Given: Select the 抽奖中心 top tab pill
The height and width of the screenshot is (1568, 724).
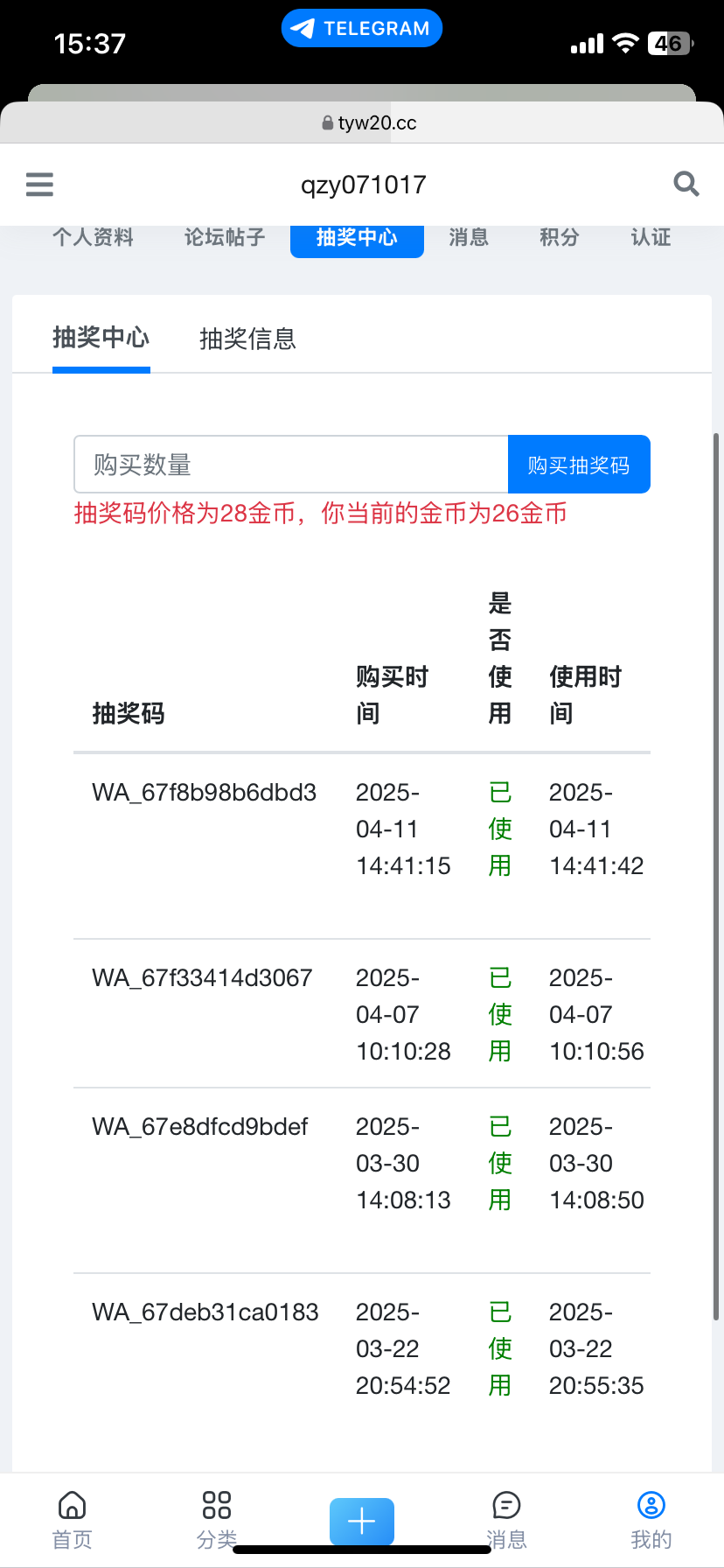Looking at the screenshot, I should tap(357, 238).
